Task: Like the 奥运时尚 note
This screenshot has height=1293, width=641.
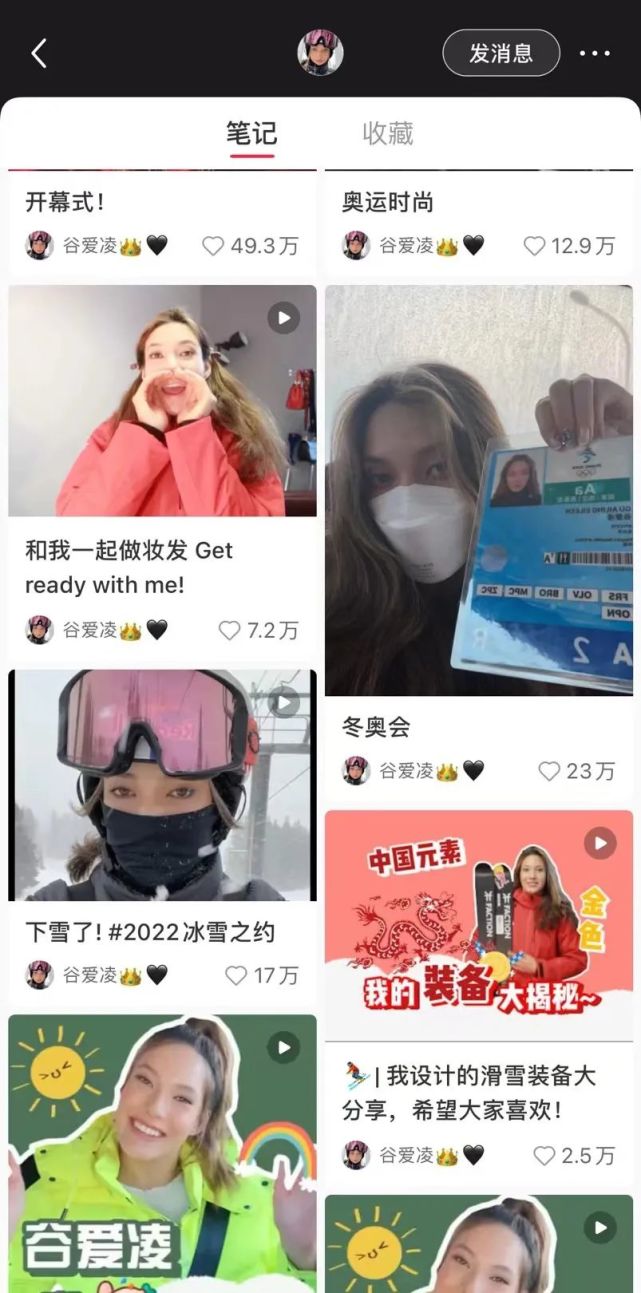Action: click(x=535, y=246)
